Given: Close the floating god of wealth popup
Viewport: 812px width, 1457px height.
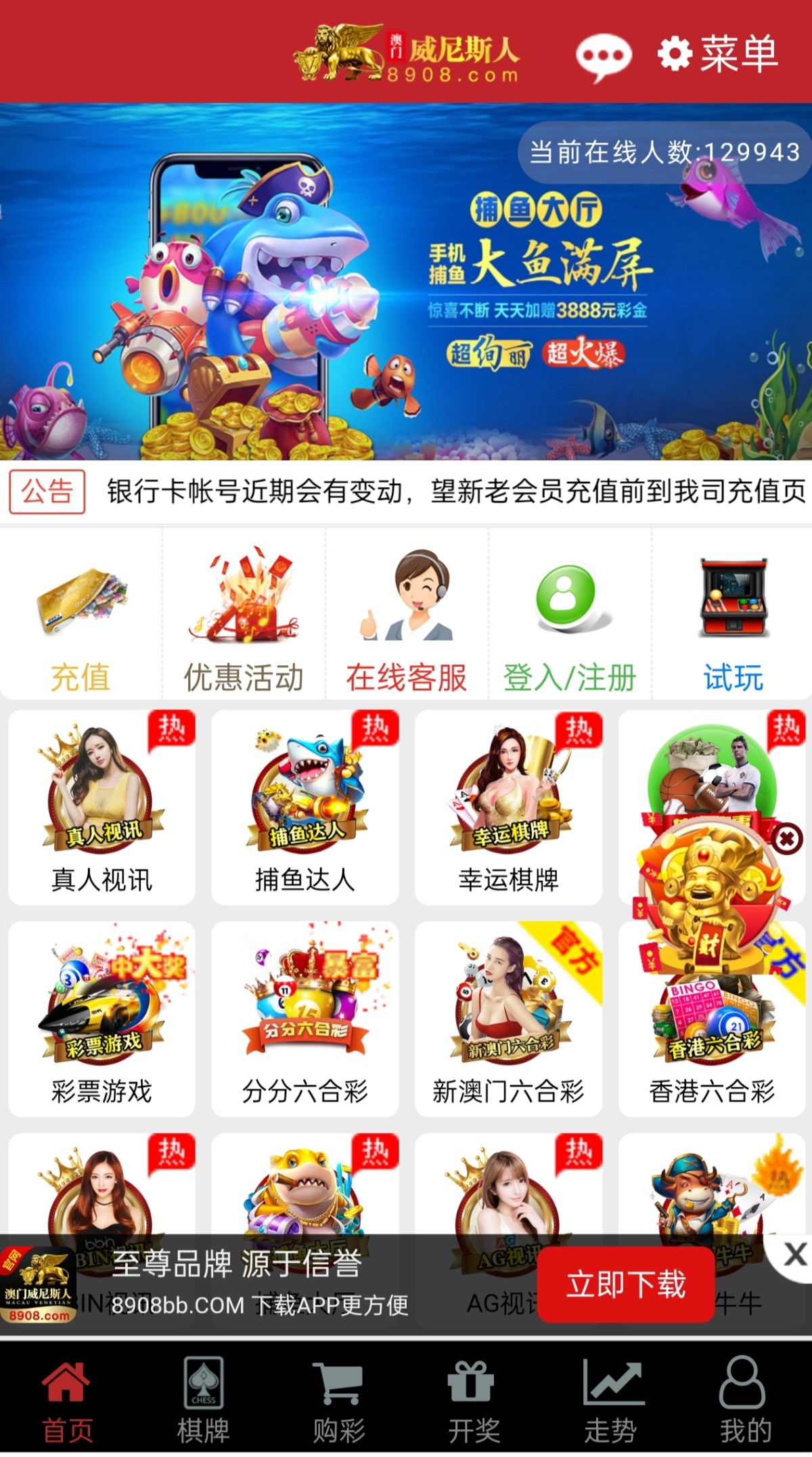Looking at the screenshot, I should coord(787,839).
